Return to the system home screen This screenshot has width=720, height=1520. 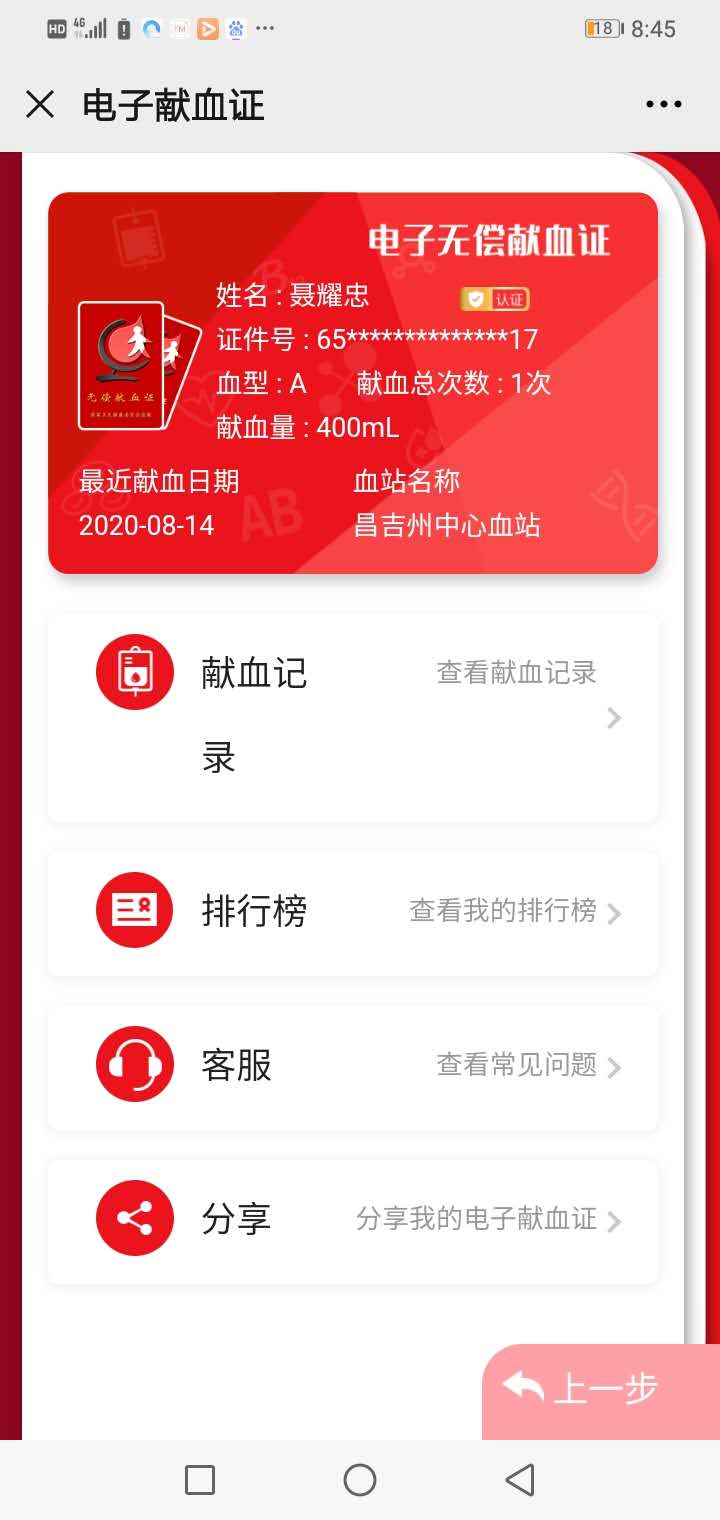point(360,1480)
